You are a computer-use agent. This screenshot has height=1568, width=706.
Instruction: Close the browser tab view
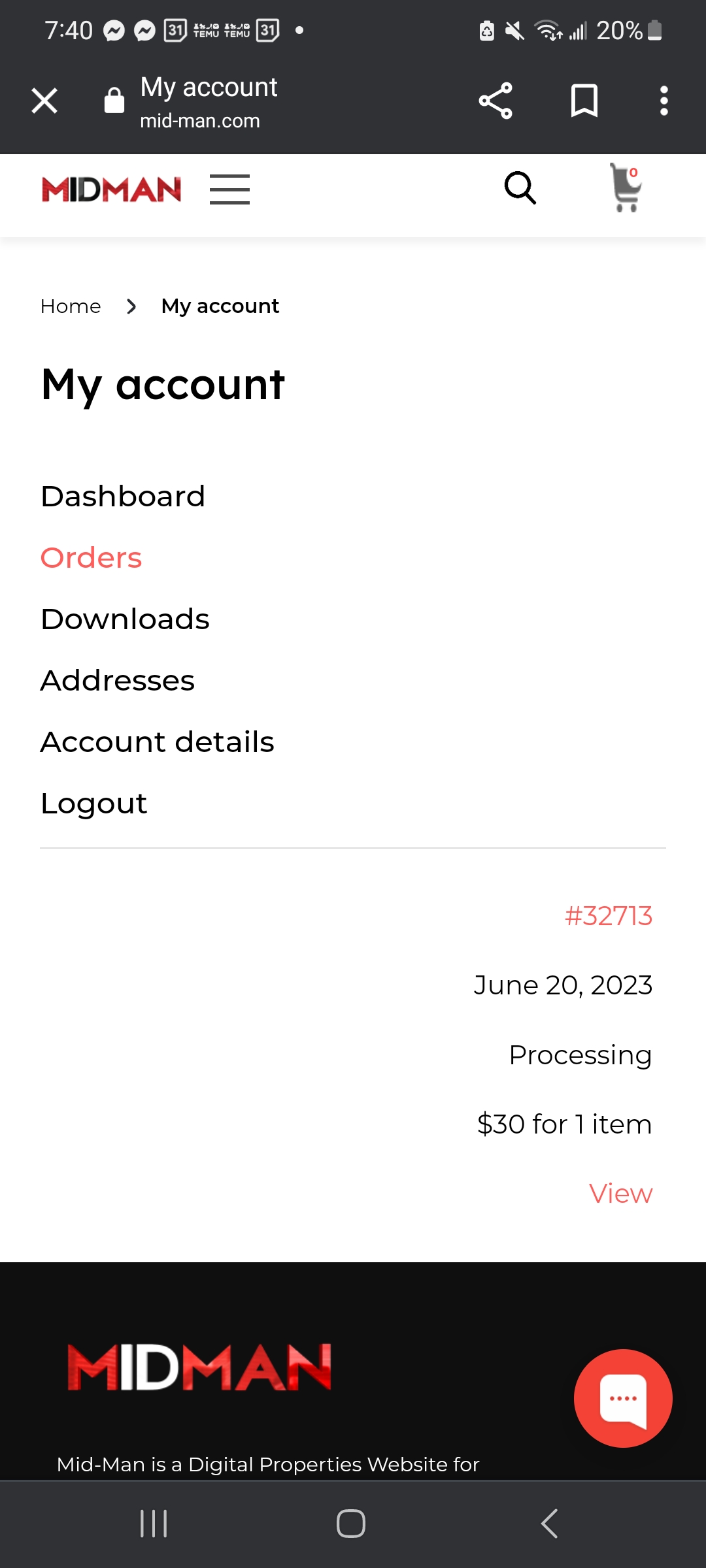44,101
